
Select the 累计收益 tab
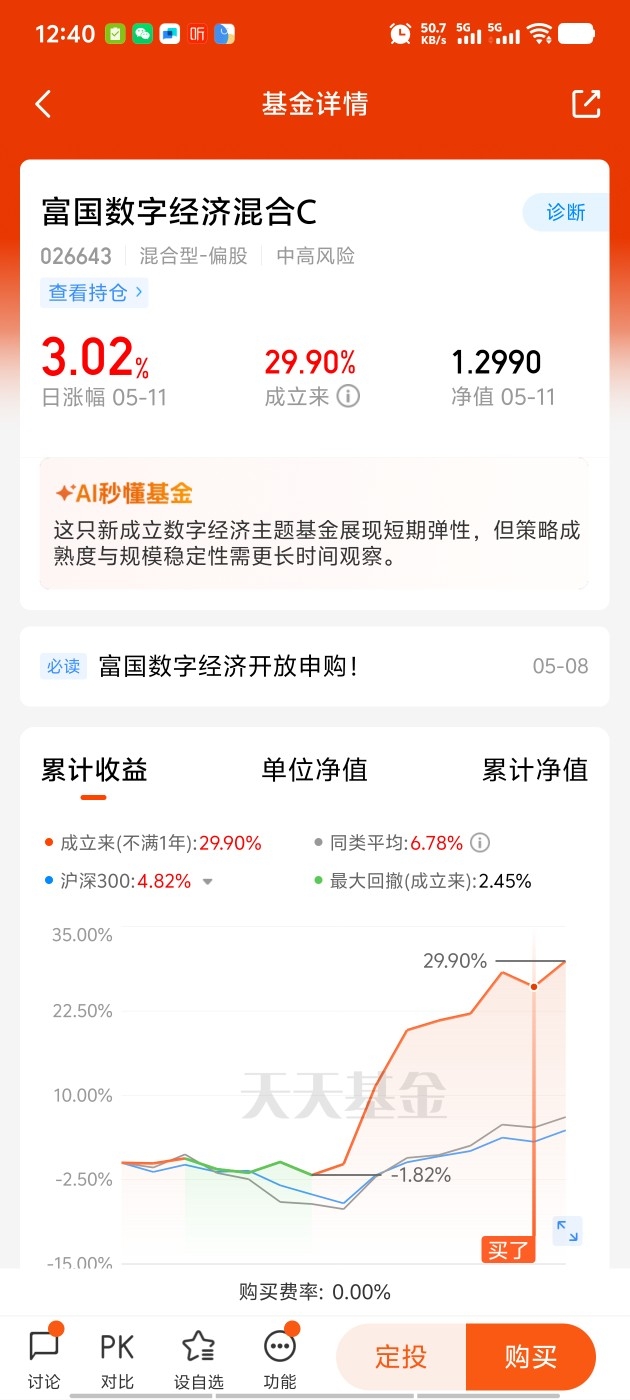(94, 769)
